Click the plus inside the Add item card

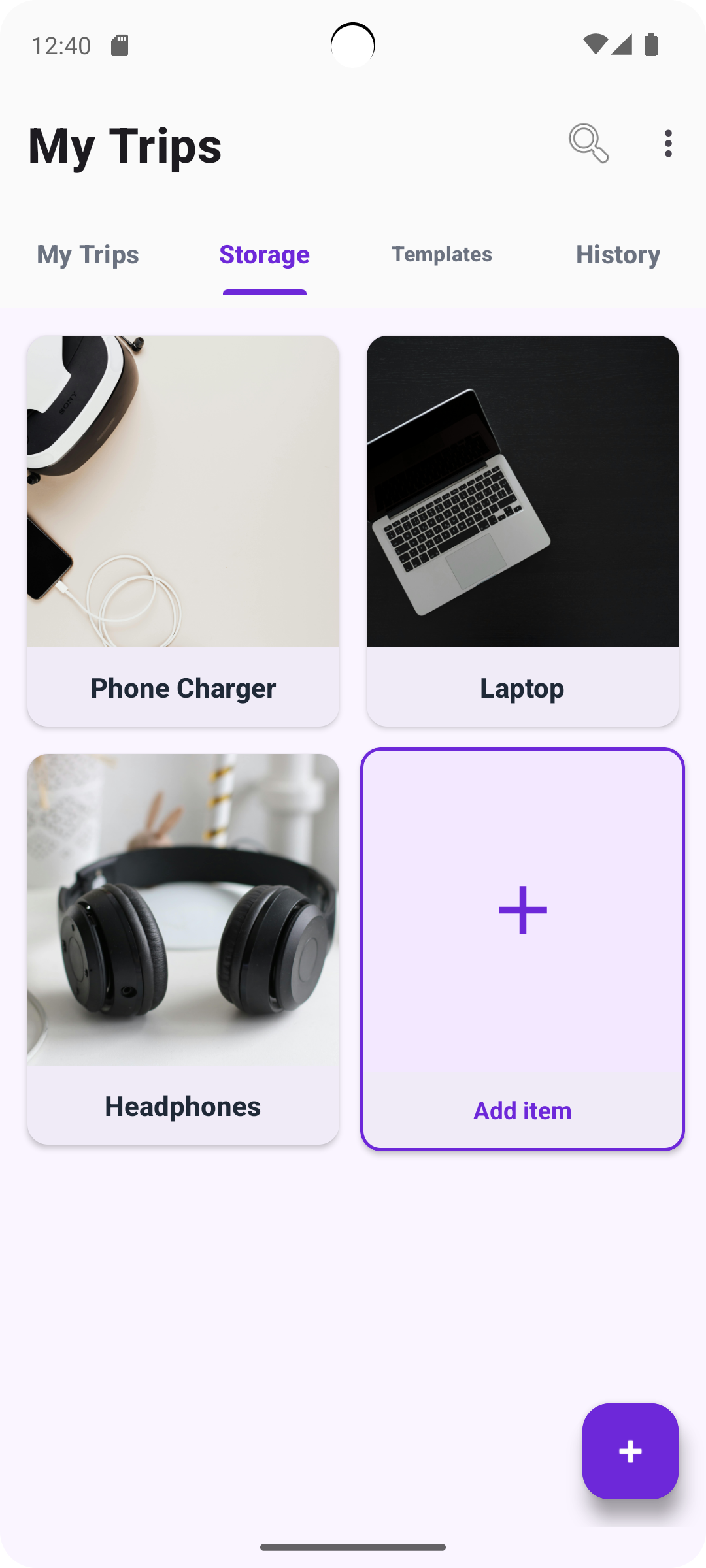click(x=522, y=908)
